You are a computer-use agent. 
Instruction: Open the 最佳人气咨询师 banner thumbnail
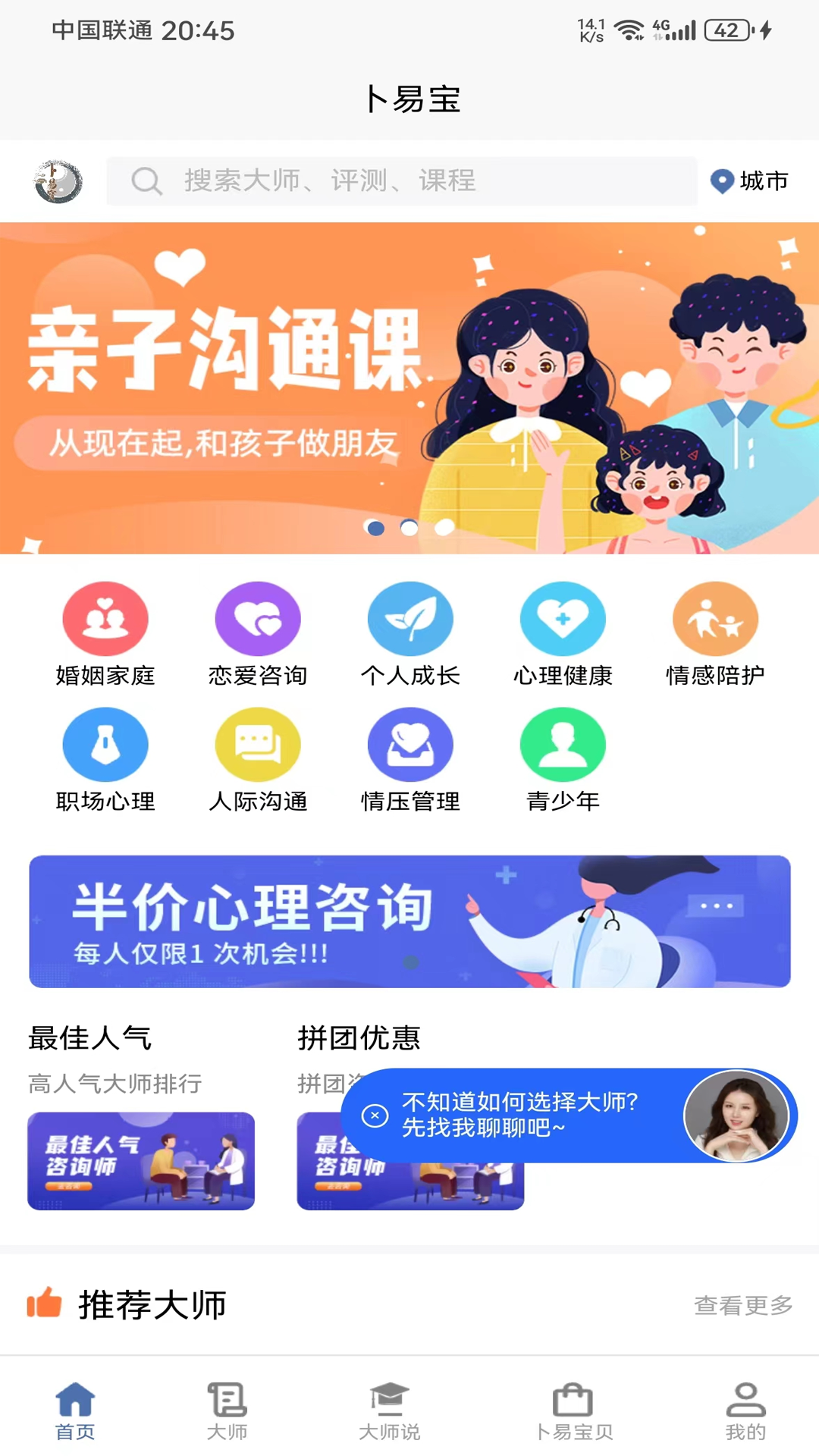point(142,1162)
